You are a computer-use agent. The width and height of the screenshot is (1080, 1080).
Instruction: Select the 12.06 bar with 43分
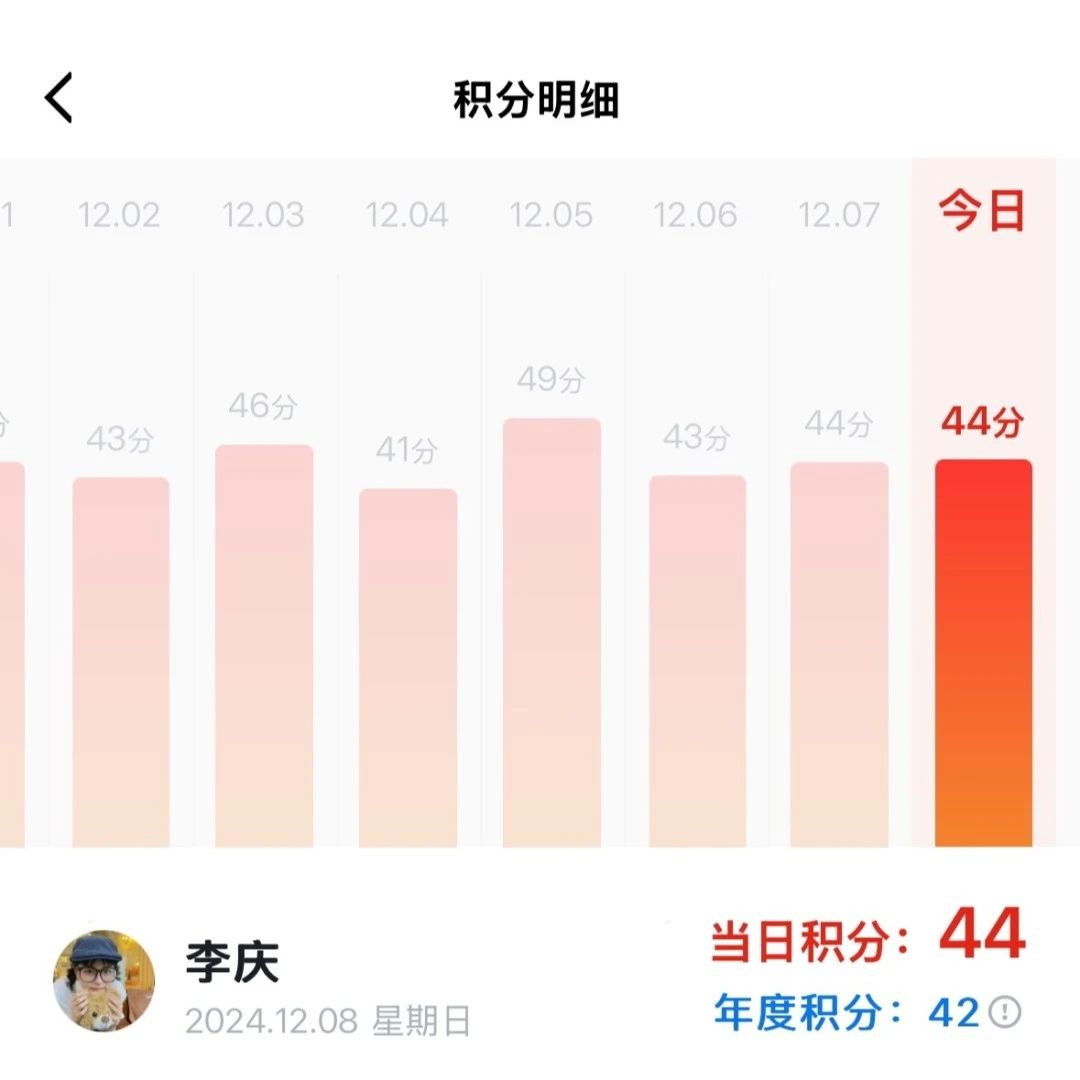tap(697, 661)
